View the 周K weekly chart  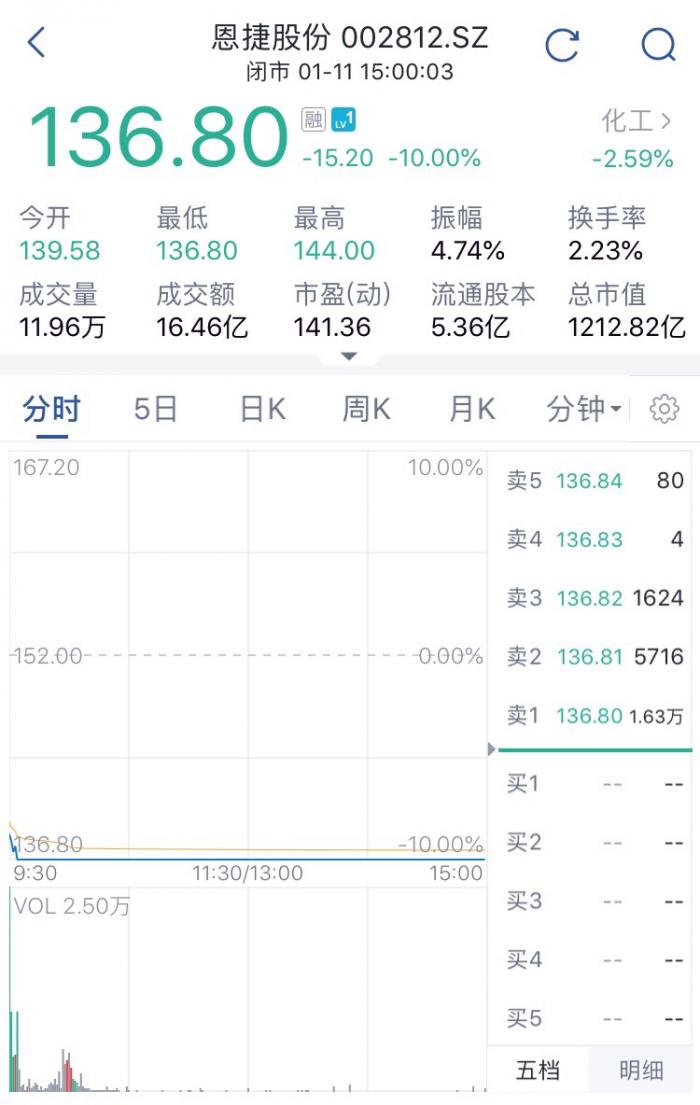coord(366,409)
